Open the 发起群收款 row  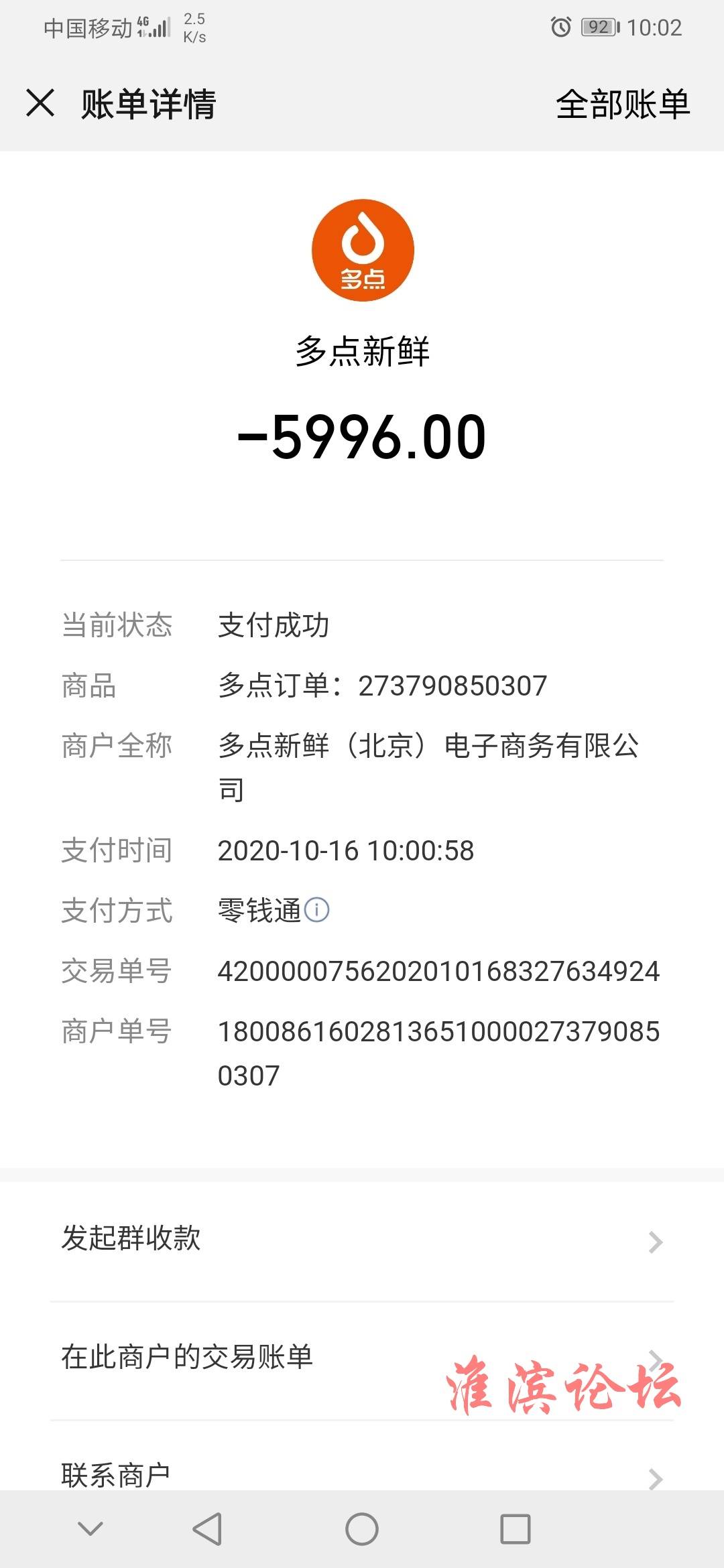[x=362, y=1242]
